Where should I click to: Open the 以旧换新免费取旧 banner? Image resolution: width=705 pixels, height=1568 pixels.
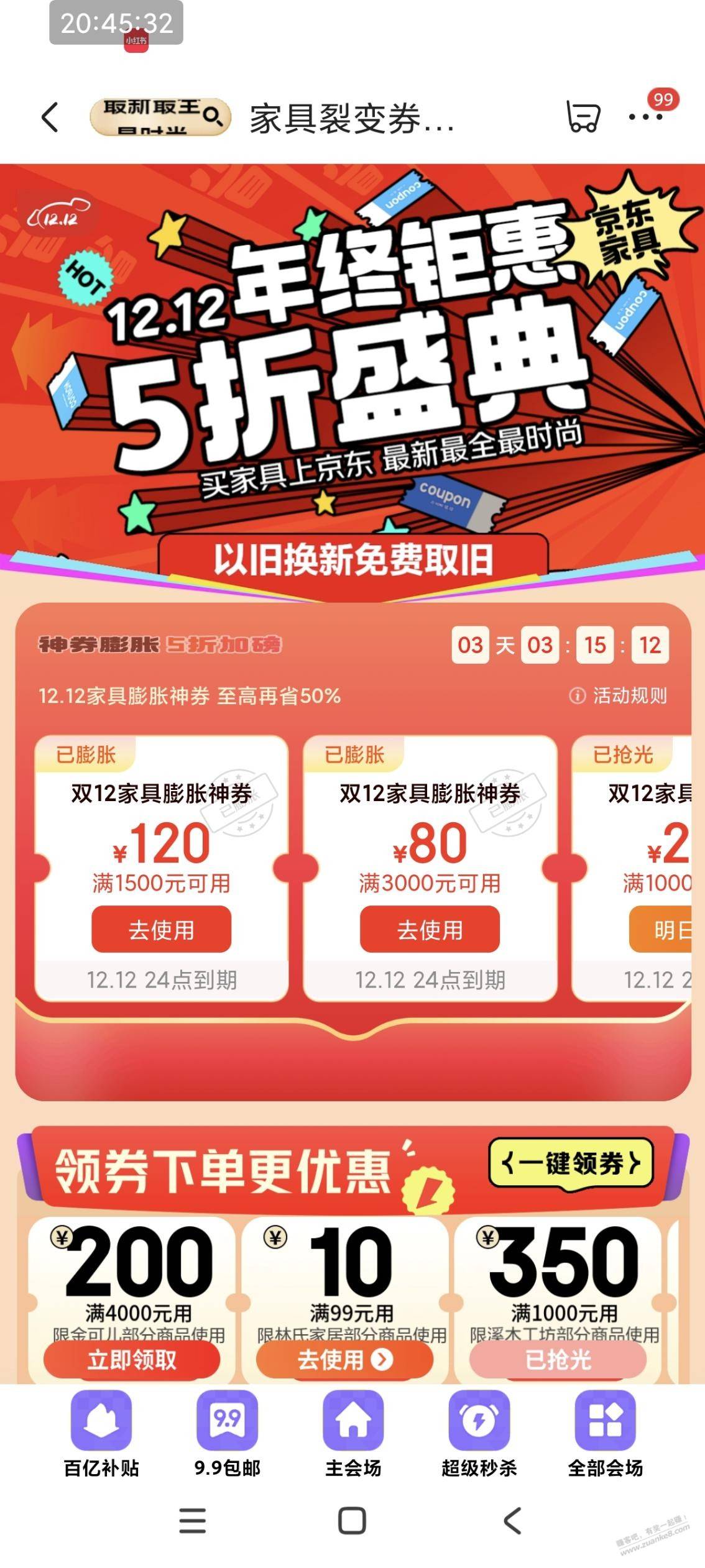(x=353, y=559)
